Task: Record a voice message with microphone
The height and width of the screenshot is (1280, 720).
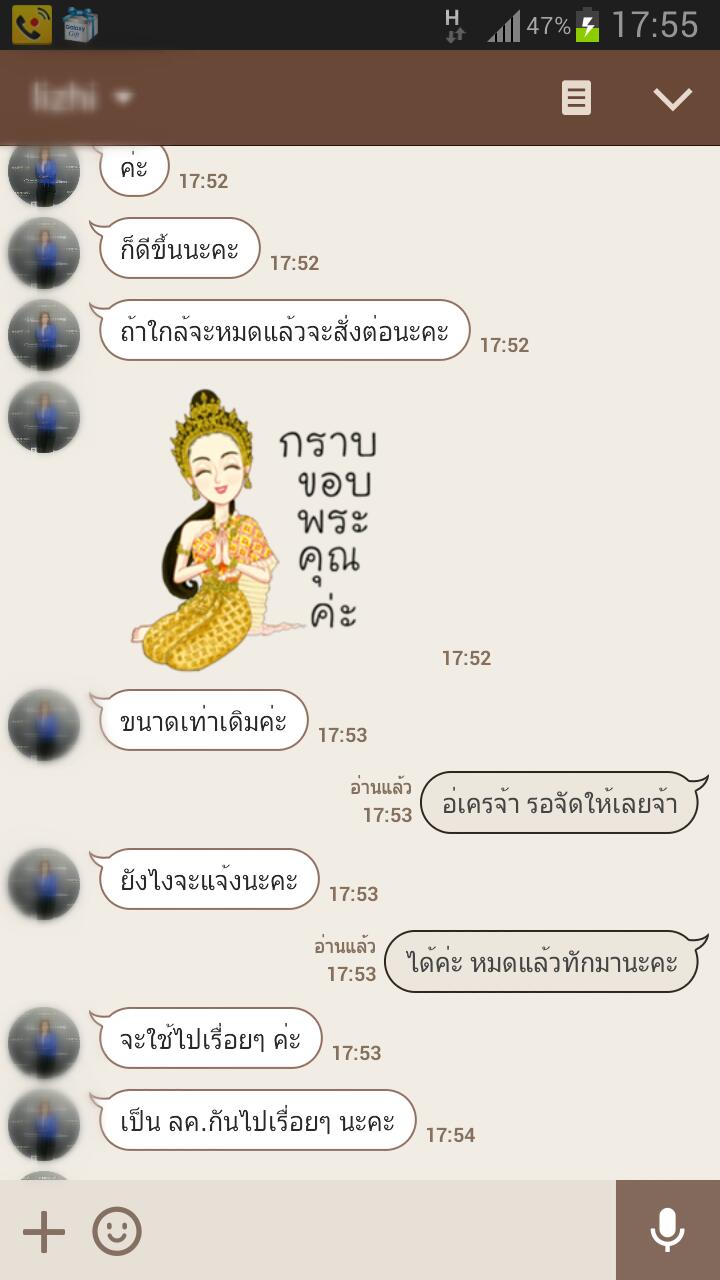Action: 667,1230
